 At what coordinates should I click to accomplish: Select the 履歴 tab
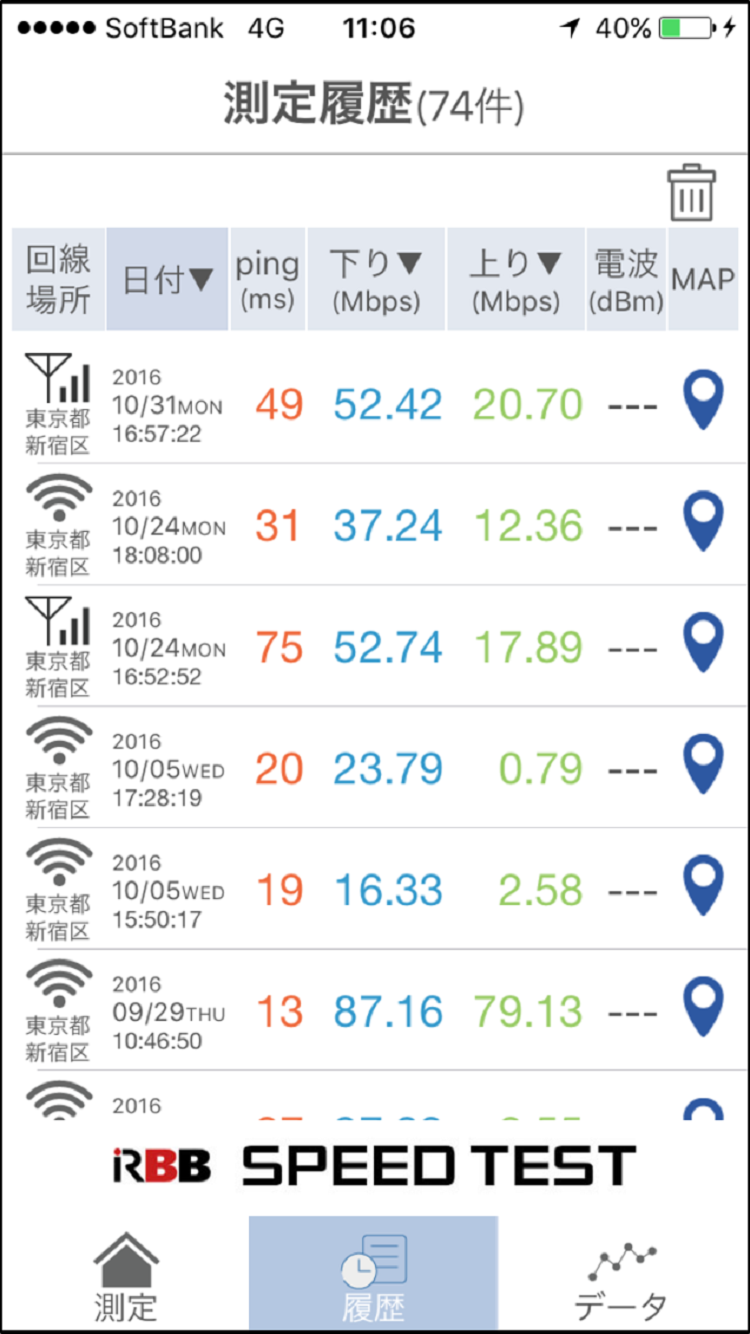(x=373, y=1275)
